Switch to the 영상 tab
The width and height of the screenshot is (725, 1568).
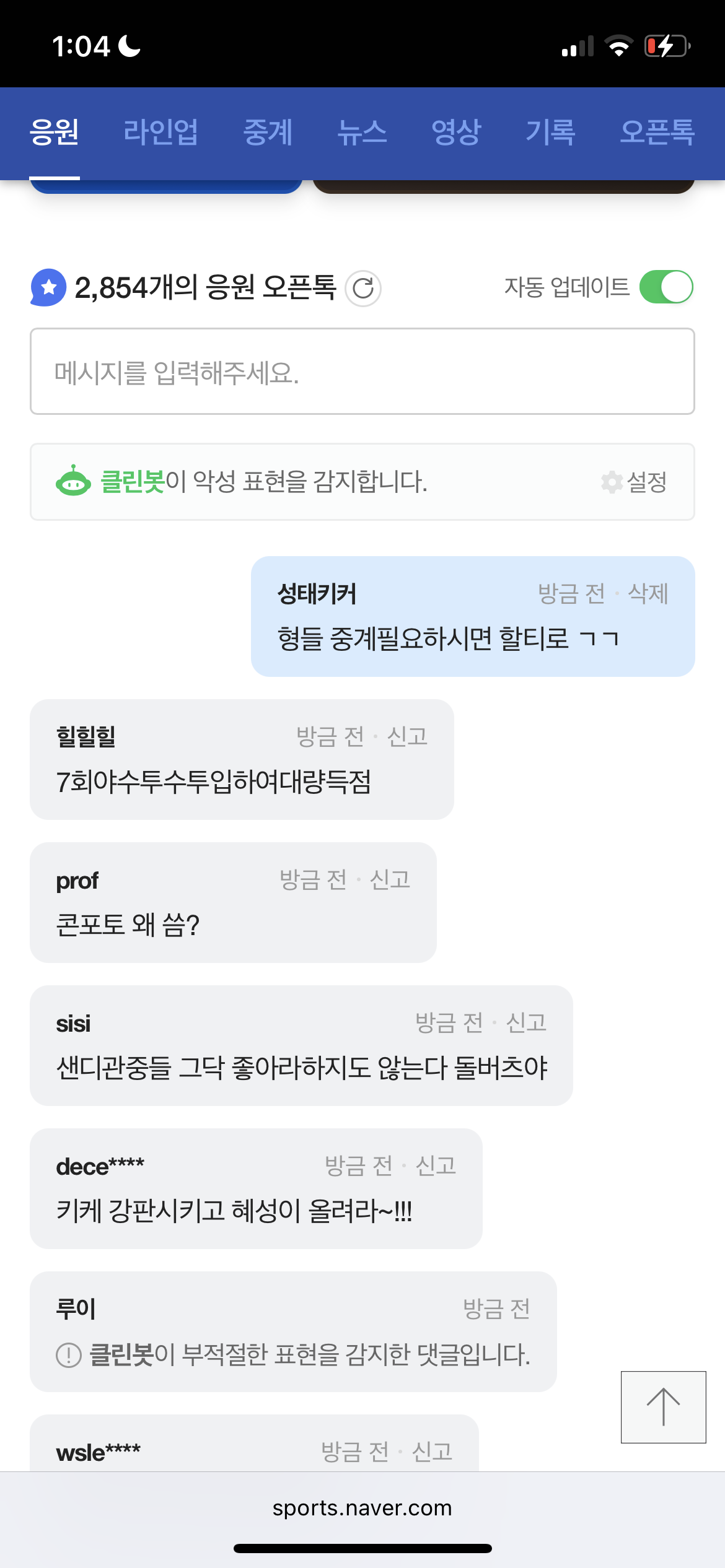click(456, 132)
